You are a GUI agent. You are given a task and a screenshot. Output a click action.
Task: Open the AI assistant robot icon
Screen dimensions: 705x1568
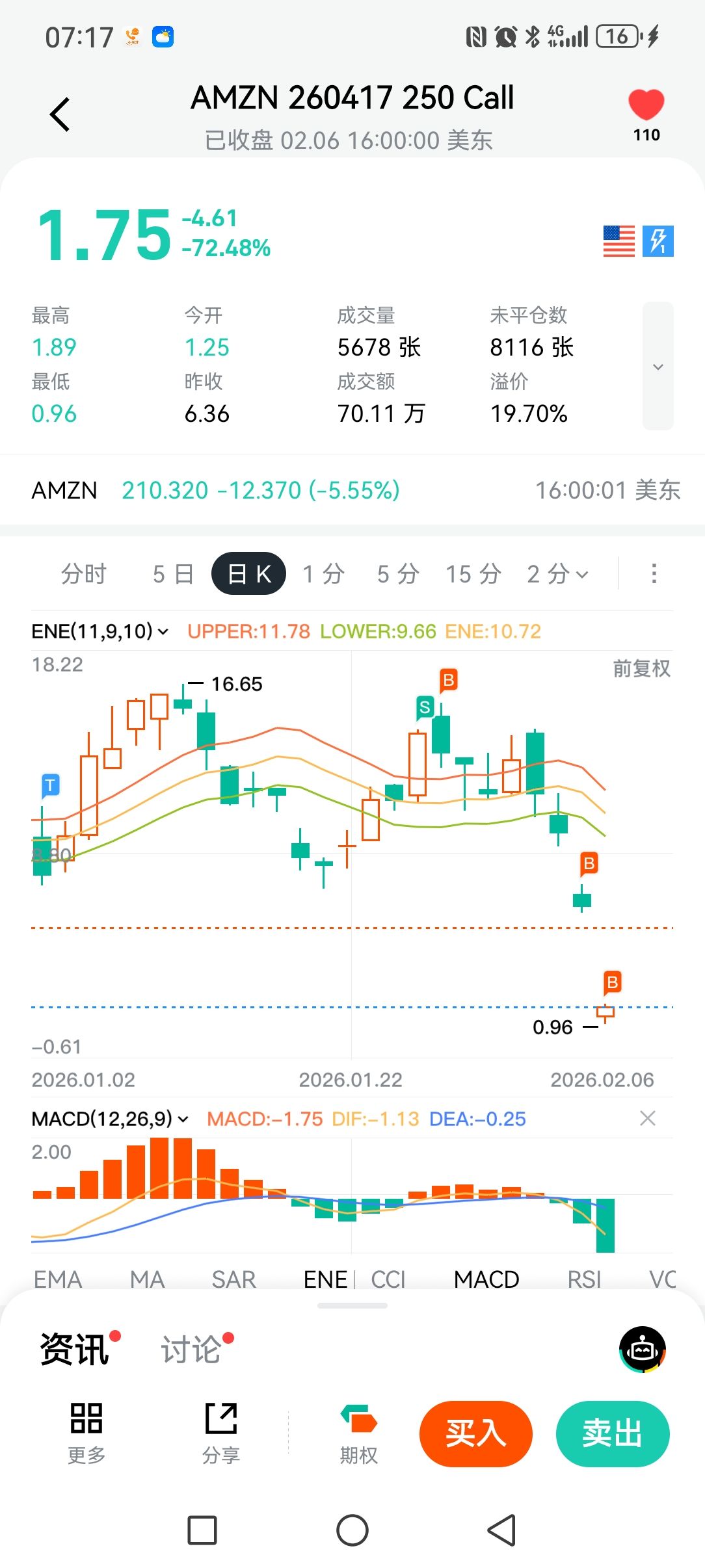[642, 1350]
